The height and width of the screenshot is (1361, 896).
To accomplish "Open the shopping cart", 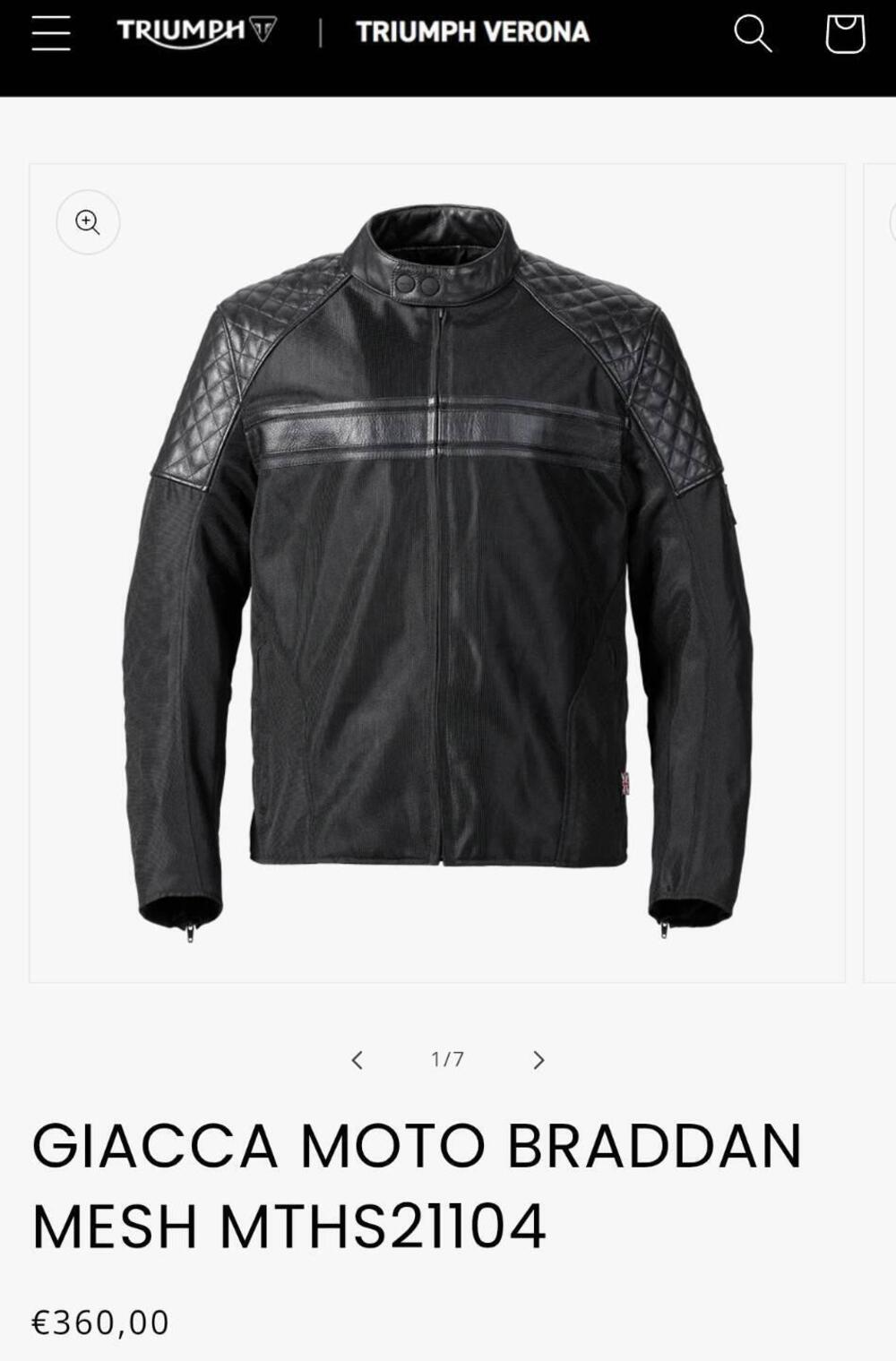I will click(844, 33).
